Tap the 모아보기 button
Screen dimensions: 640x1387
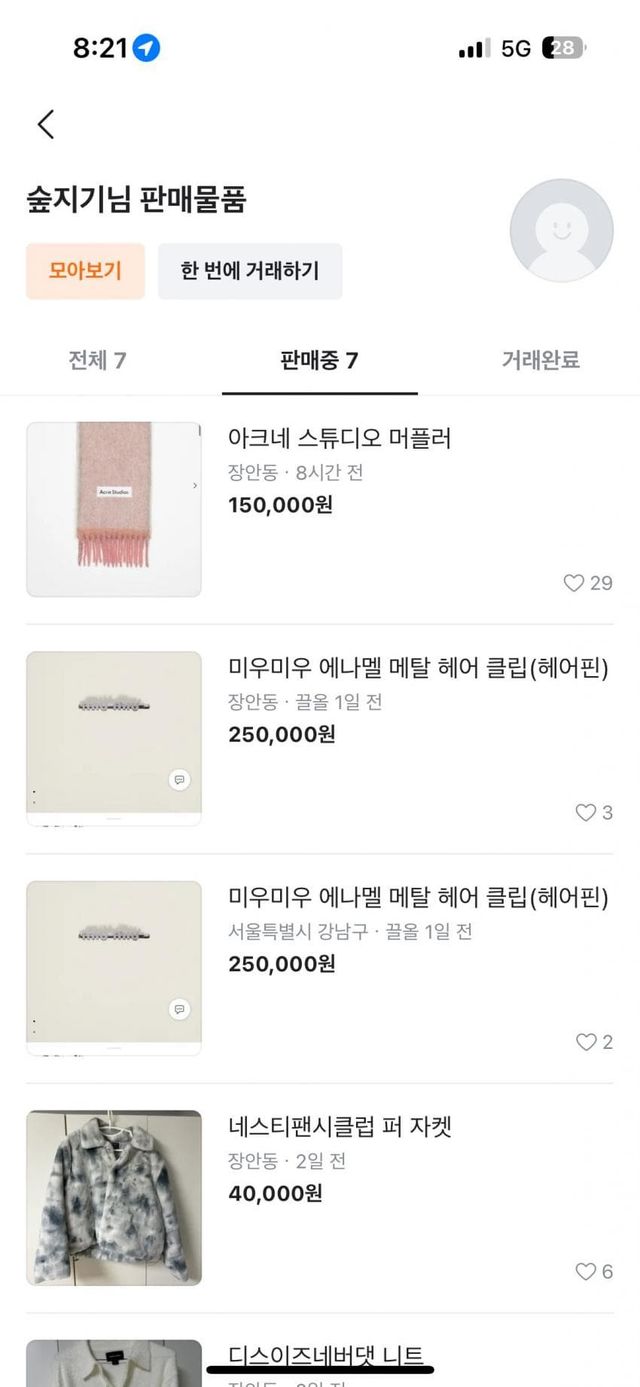click(85, 271)
